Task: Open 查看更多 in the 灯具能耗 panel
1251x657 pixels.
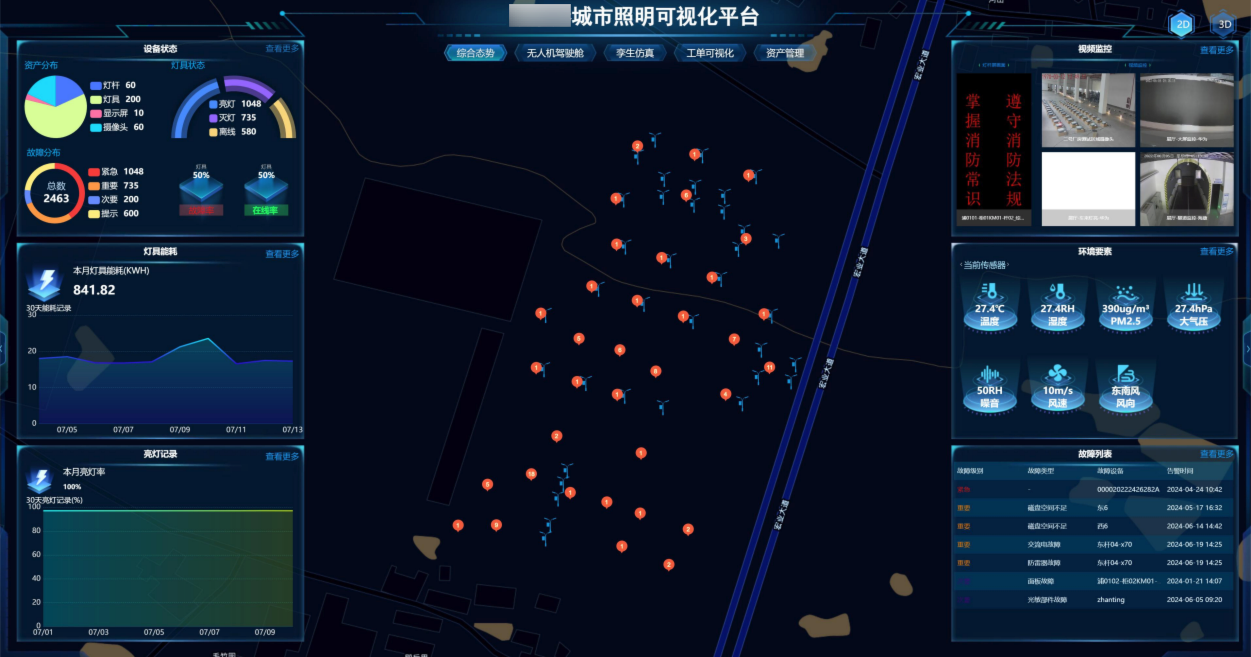Action: click(282, 254)
